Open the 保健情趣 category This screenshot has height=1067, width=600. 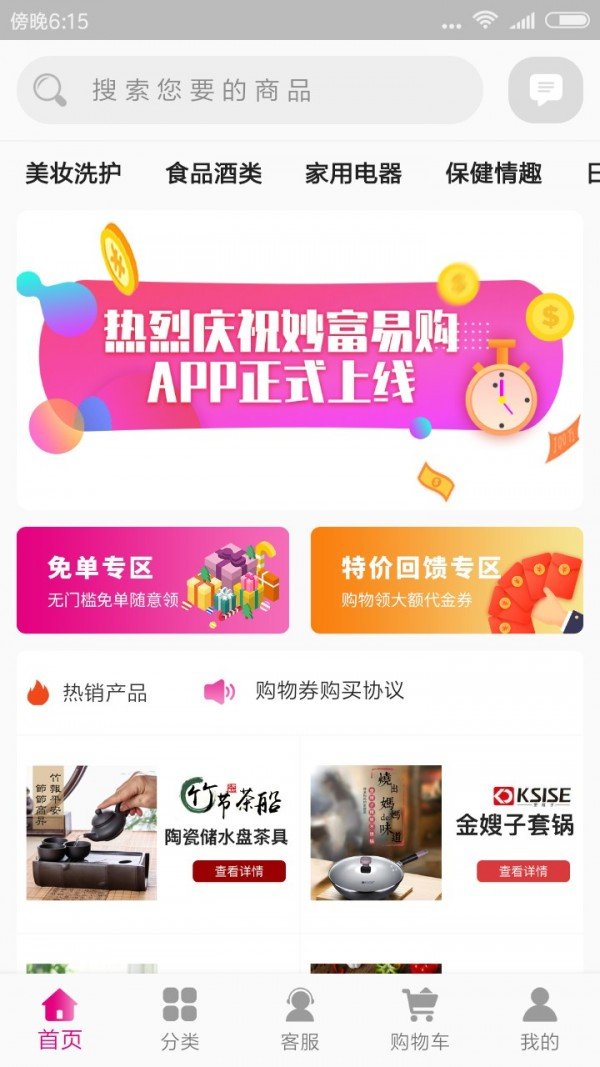(493, 173)
